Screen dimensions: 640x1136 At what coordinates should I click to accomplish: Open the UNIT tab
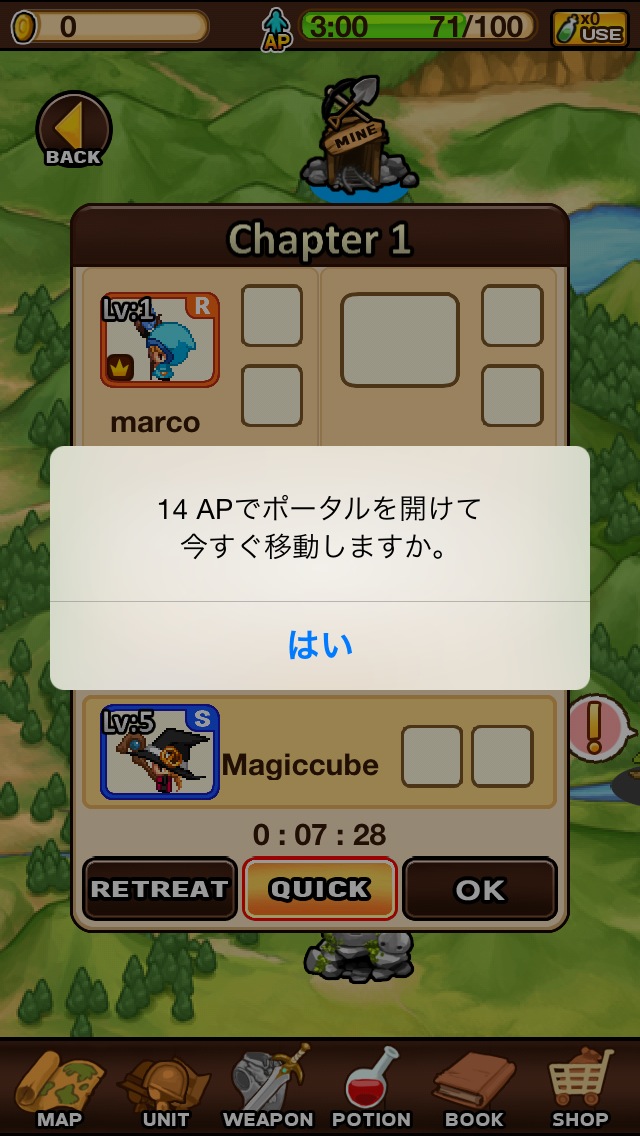coord(165,1088)
